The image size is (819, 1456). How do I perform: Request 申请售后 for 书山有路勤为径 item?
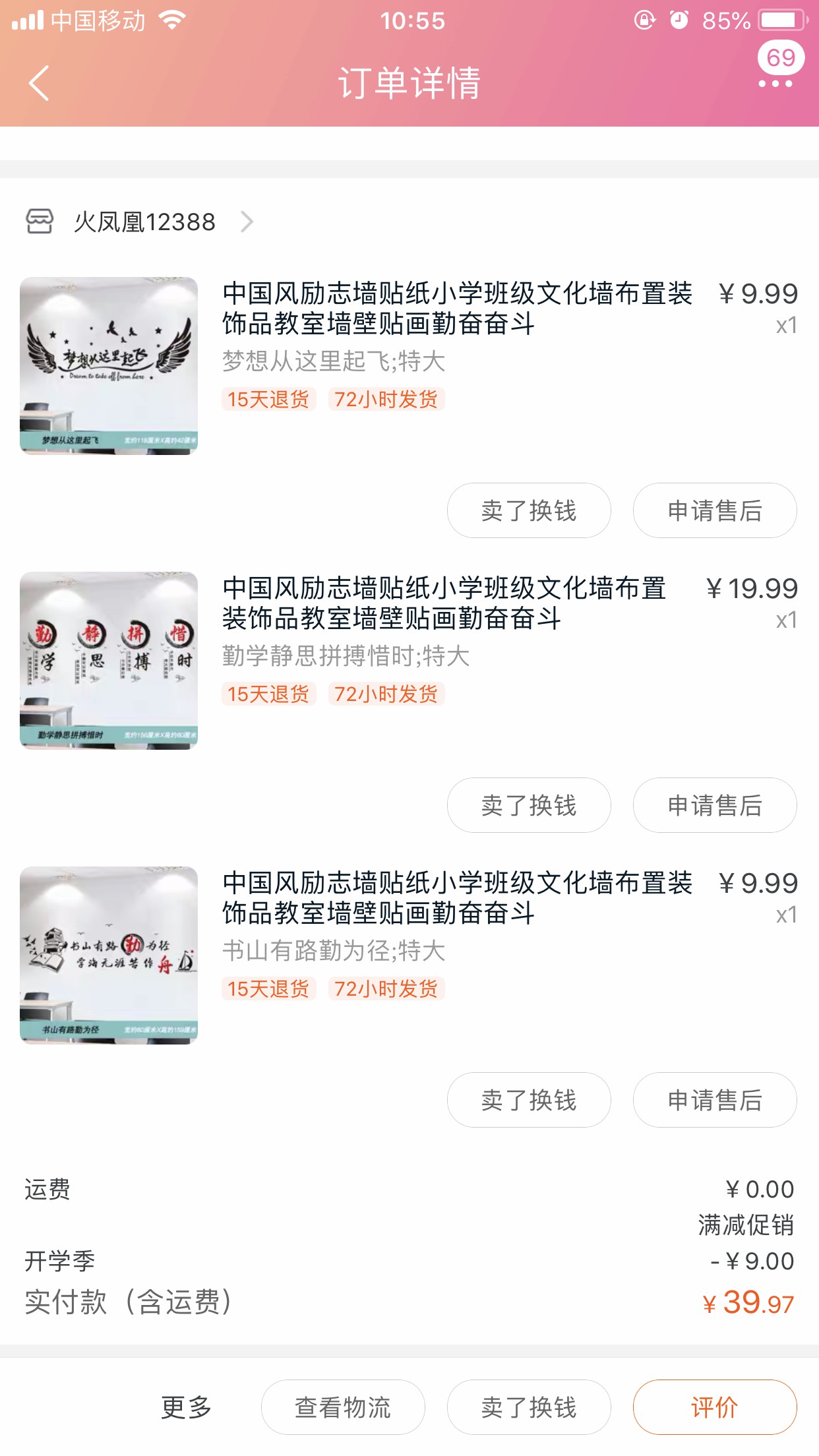[715, 1100]
